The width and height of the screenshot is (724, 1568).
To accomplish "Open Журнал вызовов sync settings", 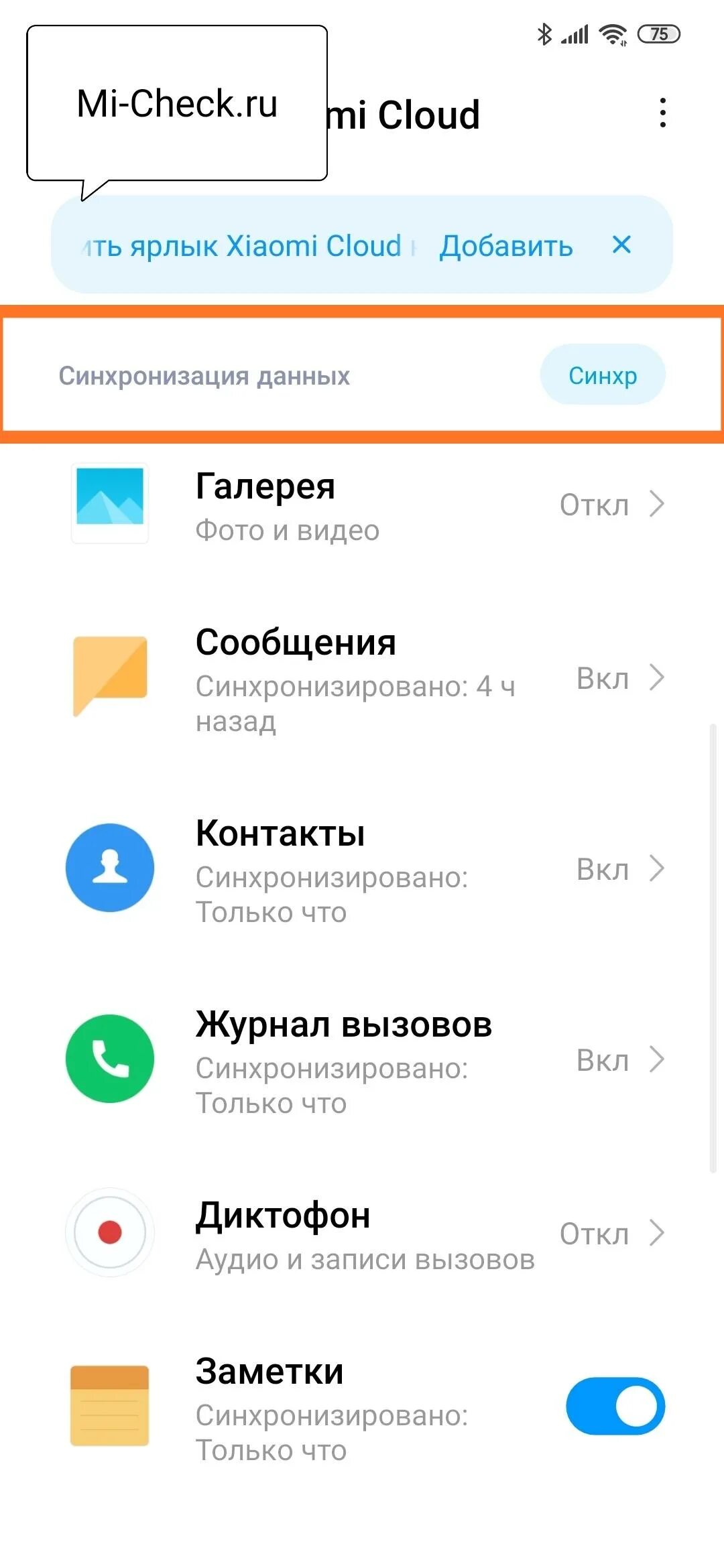I will 362,1059.
